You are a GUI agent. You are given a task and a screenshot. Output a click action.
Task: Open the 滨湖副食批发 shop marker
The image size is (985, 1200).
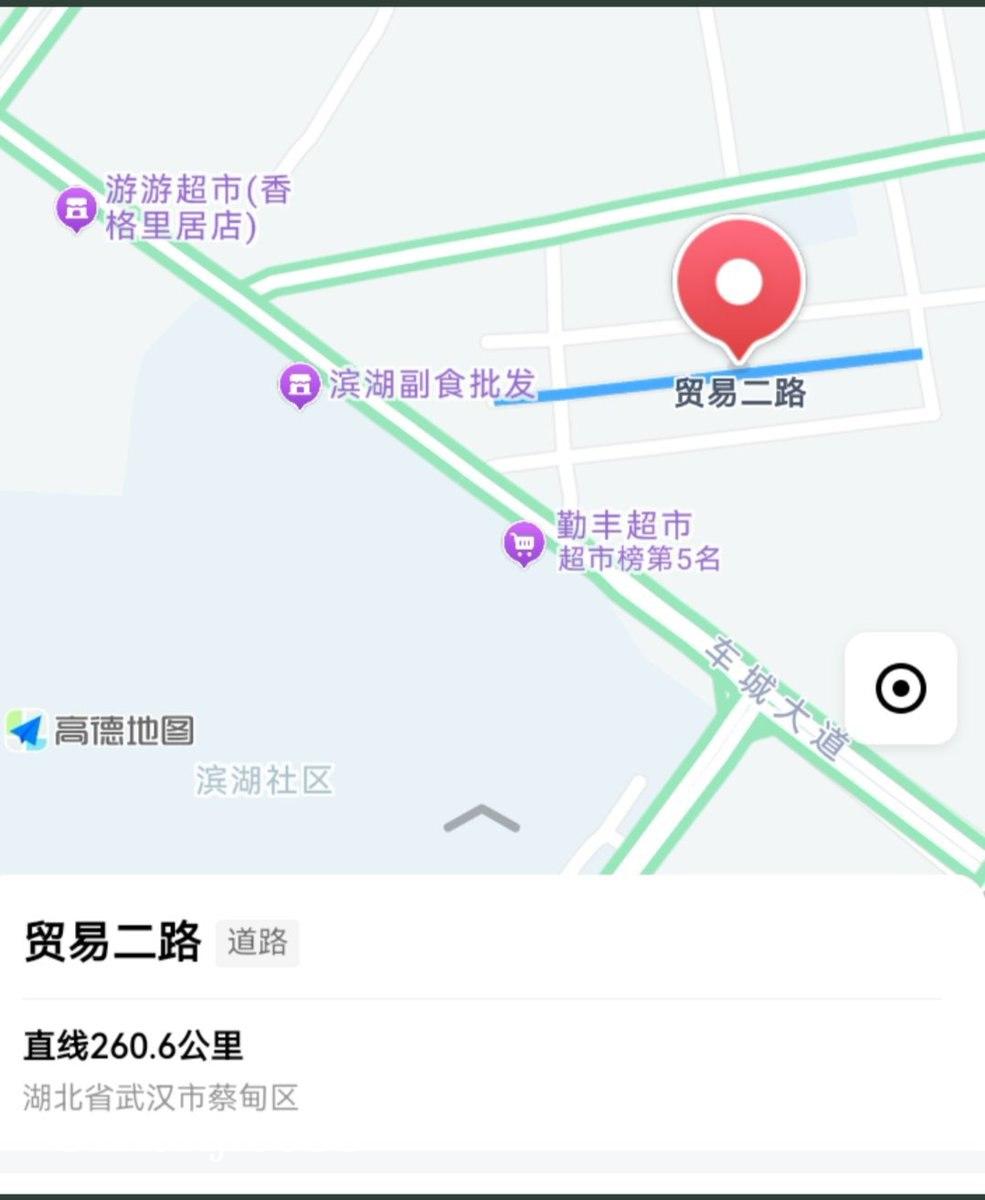(298, 385)
